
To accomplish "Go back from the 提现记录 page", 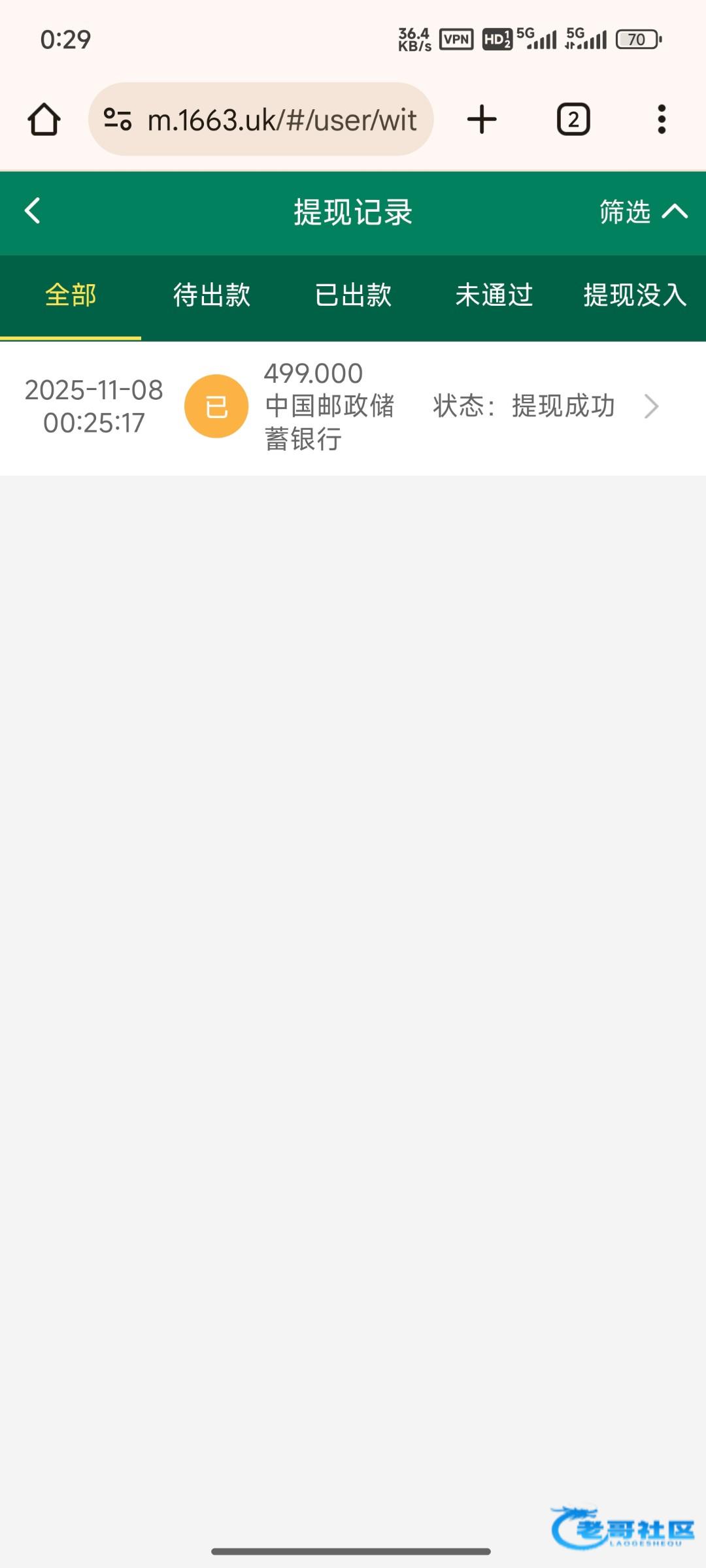I will tap(33, 211).
